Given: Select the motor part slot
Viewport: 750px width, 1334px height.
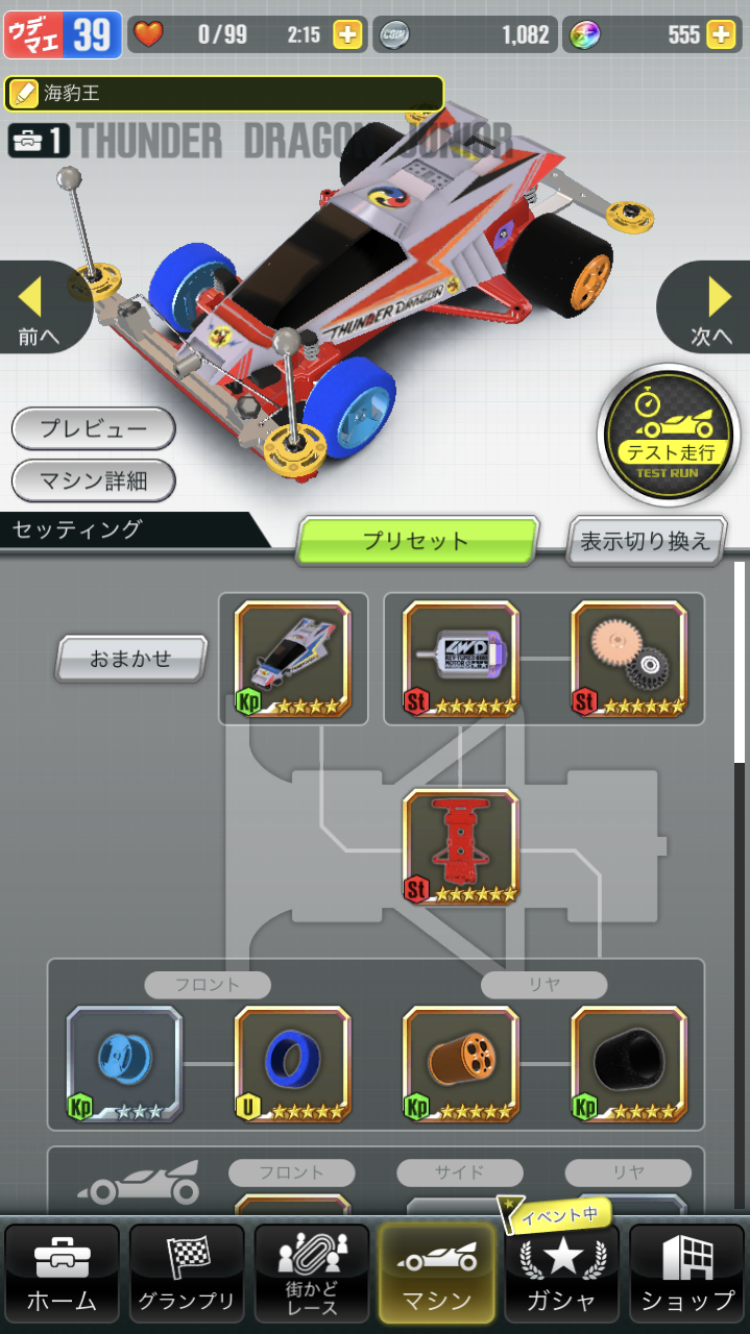Looking at the screenshot, I should coord(461,659).
